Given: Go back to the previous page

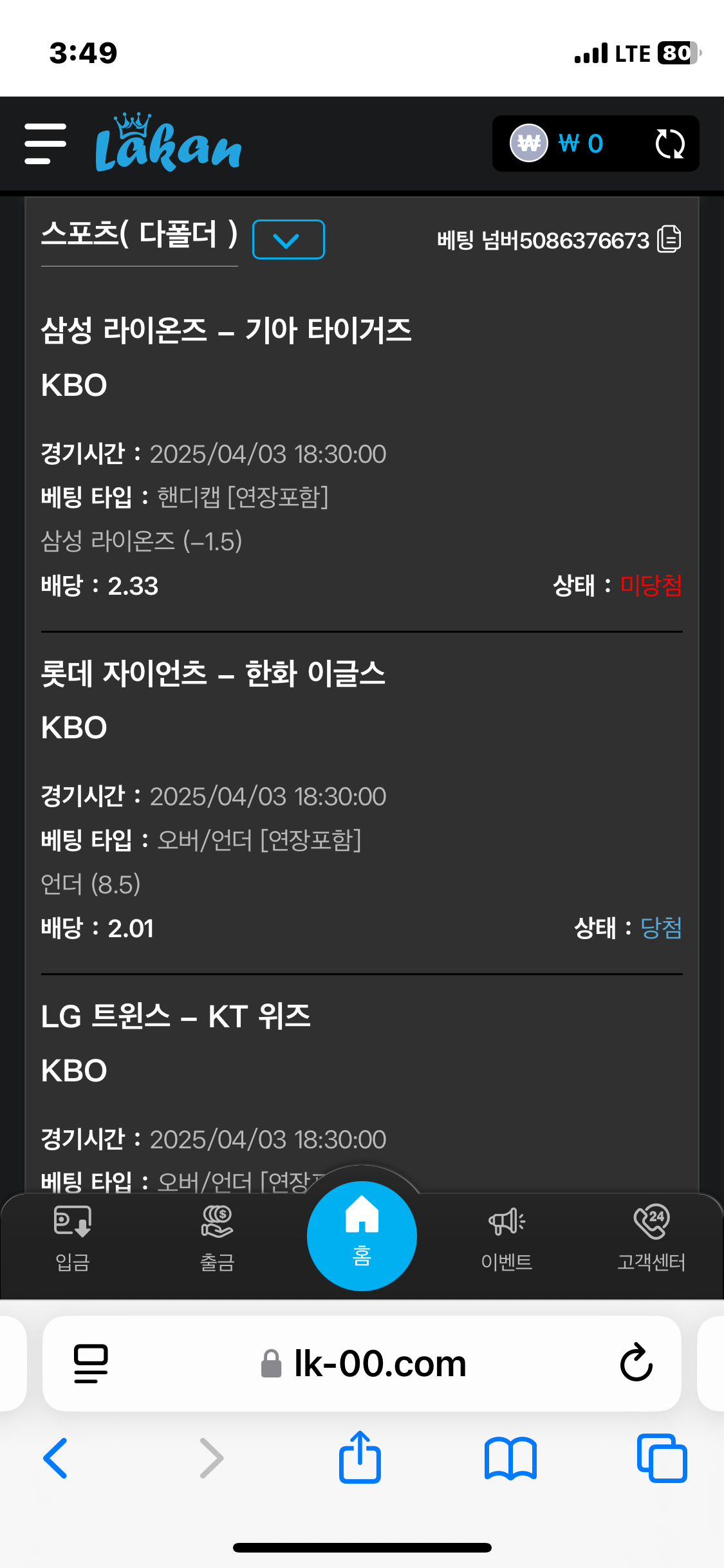Looking at the screenshot, I should click(55, 1459).
